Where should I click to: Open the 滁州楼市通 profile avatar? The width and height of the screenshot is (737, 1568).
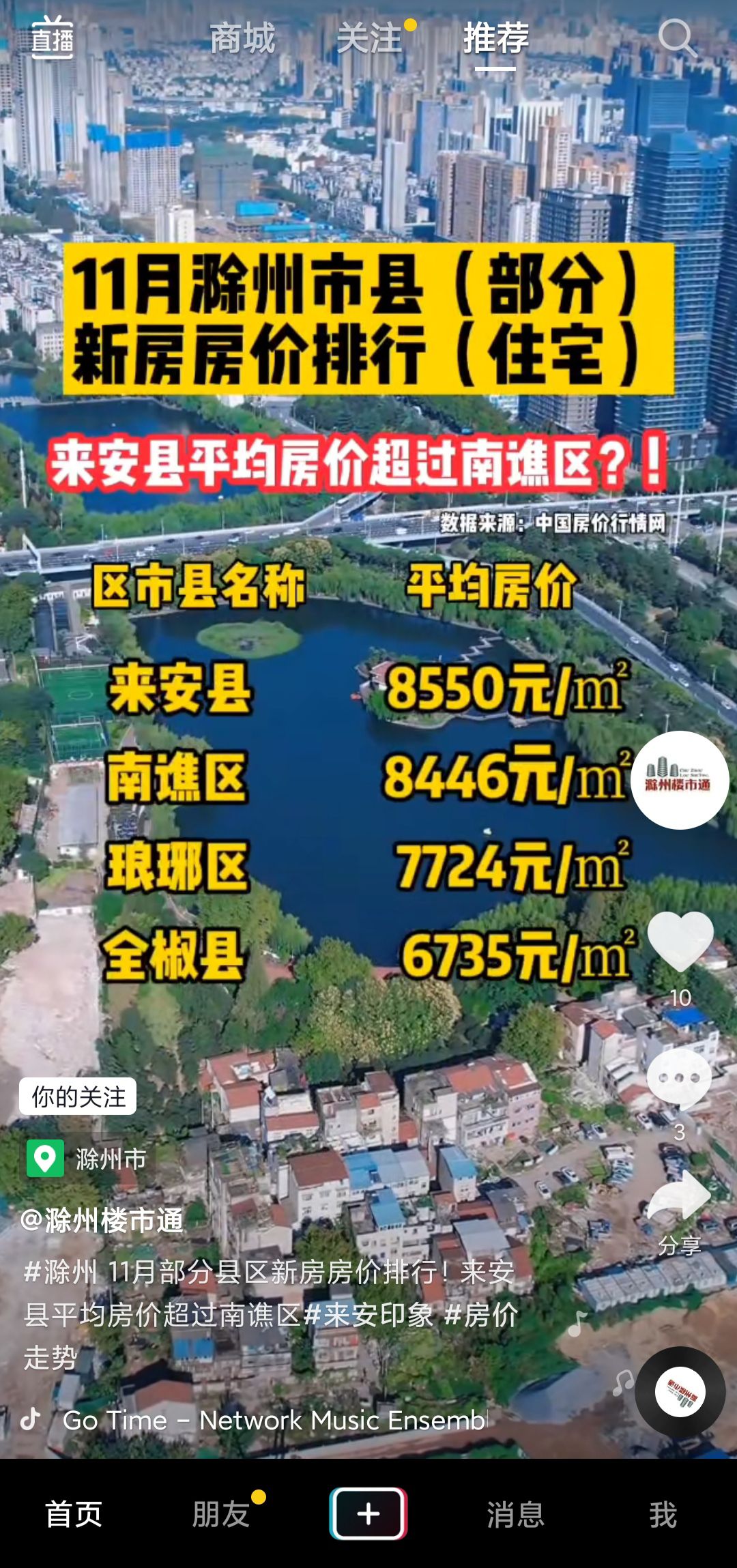click(680, 780)
